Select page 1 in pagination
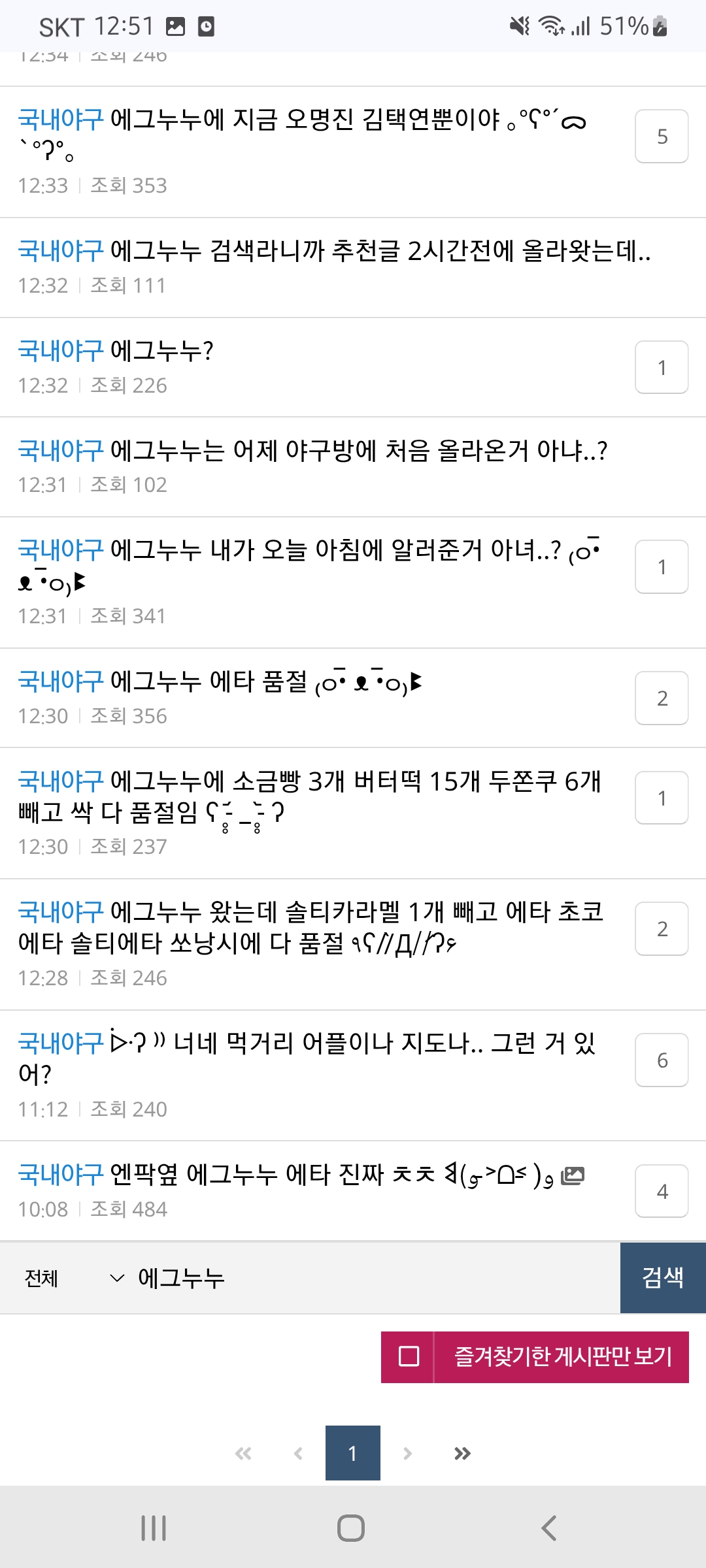Screen dimensions: 706x1568 pyautogui.click(x=353, y=1453)
